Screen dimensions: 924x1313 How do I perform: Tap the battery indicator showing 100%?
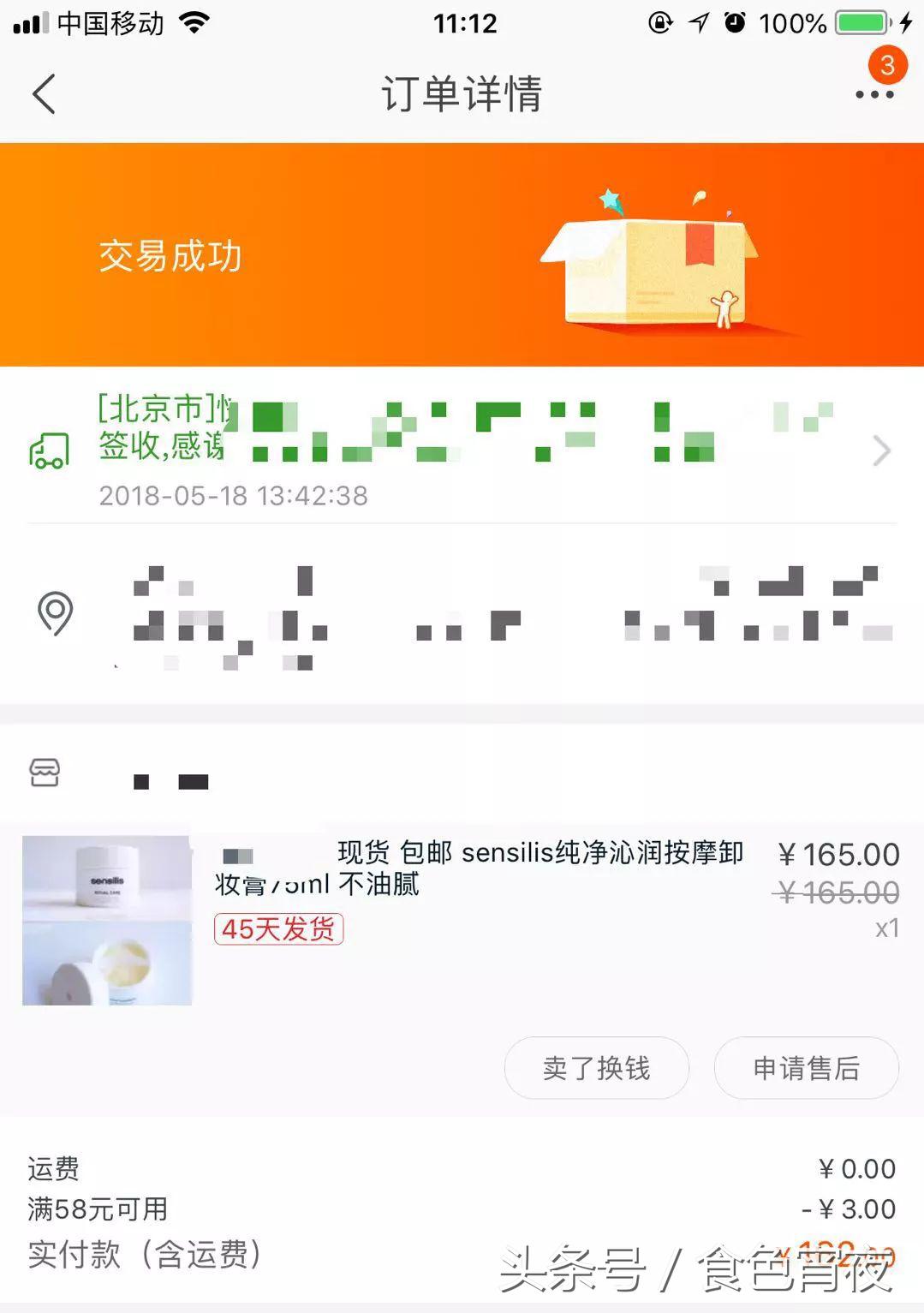(x=860, y=22)
